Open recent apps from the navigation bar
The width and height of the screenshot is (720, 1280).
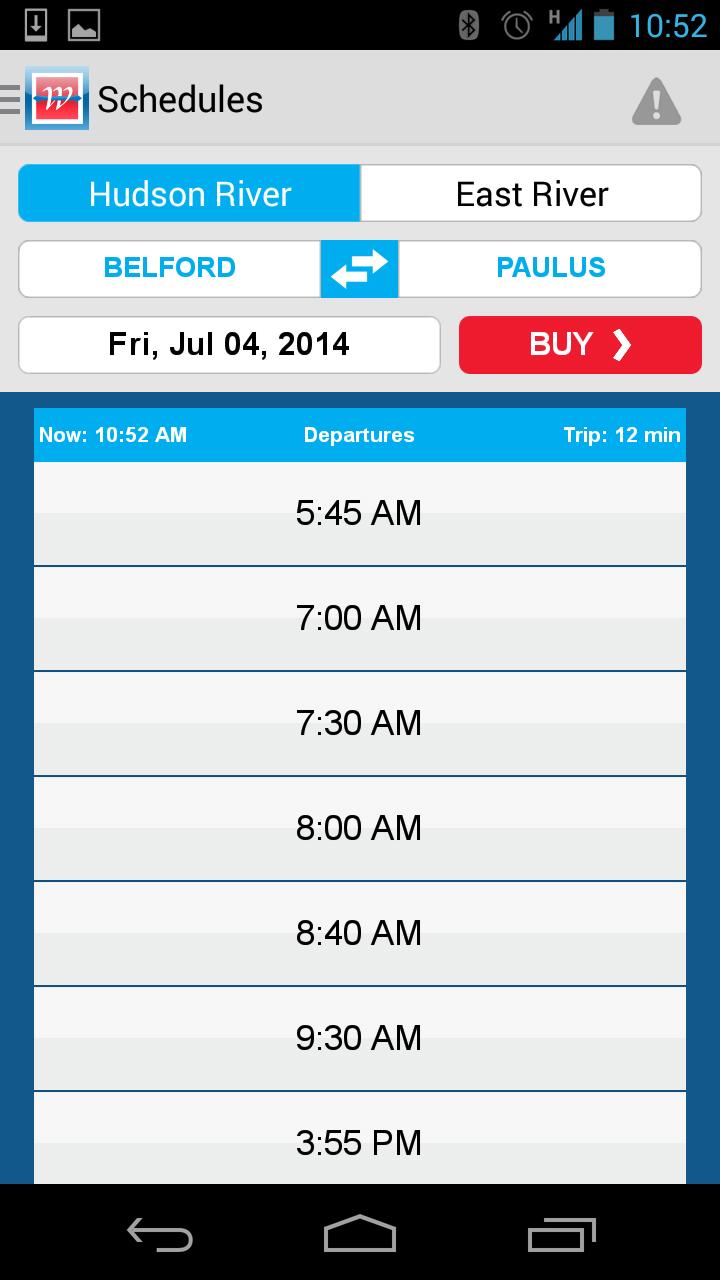(561, 1234)
